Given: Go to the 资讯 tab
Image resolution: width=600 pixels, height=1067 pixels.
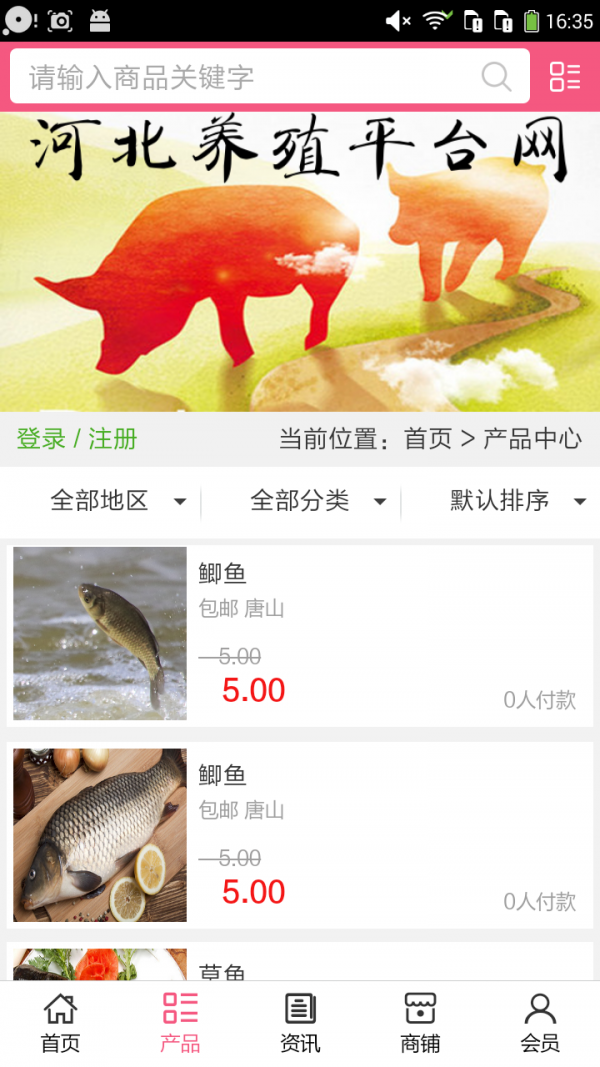Looking at the screenshot, I should (x=300, y=1023).
